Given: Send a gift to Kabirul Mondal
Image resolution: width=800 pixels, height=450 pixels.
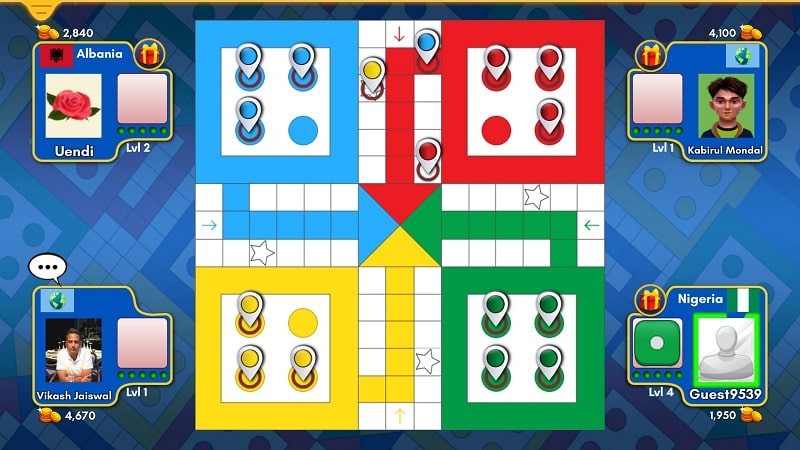Looking at the screenshot, I should pos(651,54).
